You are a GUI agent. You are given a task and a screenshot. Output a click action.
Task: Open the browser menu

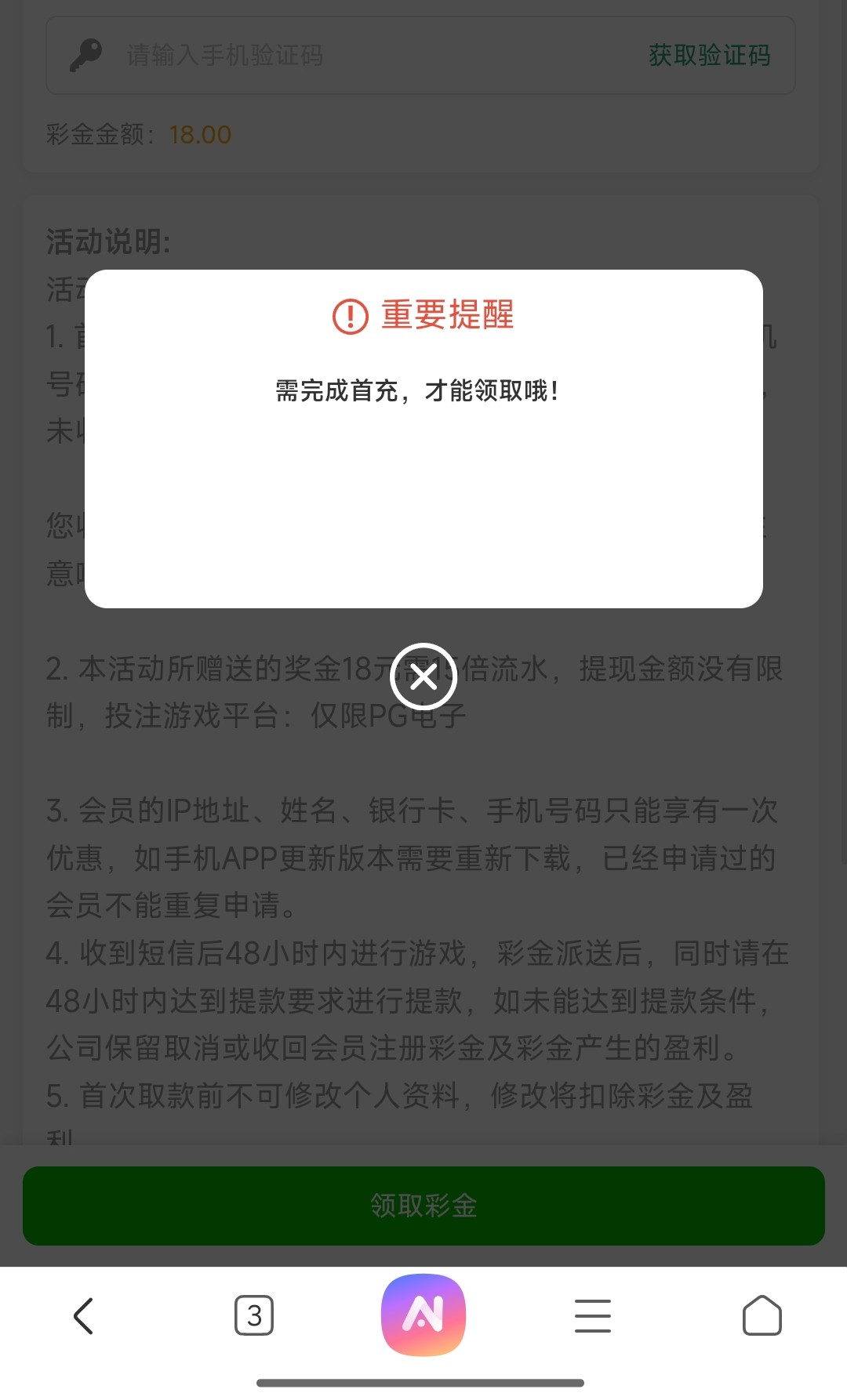(593, 1315)
